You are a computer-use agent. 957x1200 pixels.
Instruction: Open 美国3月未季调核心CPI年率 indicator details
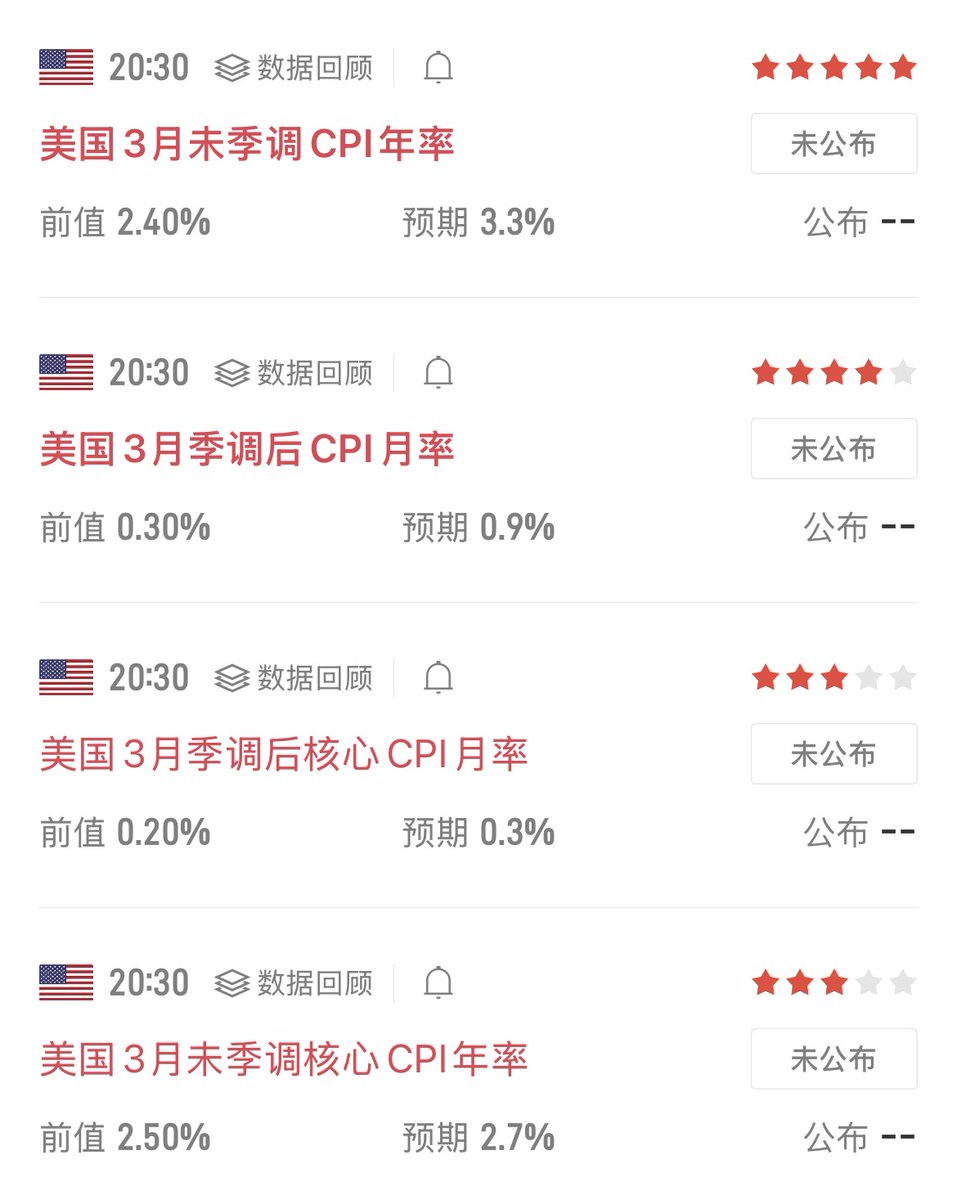283,1060
